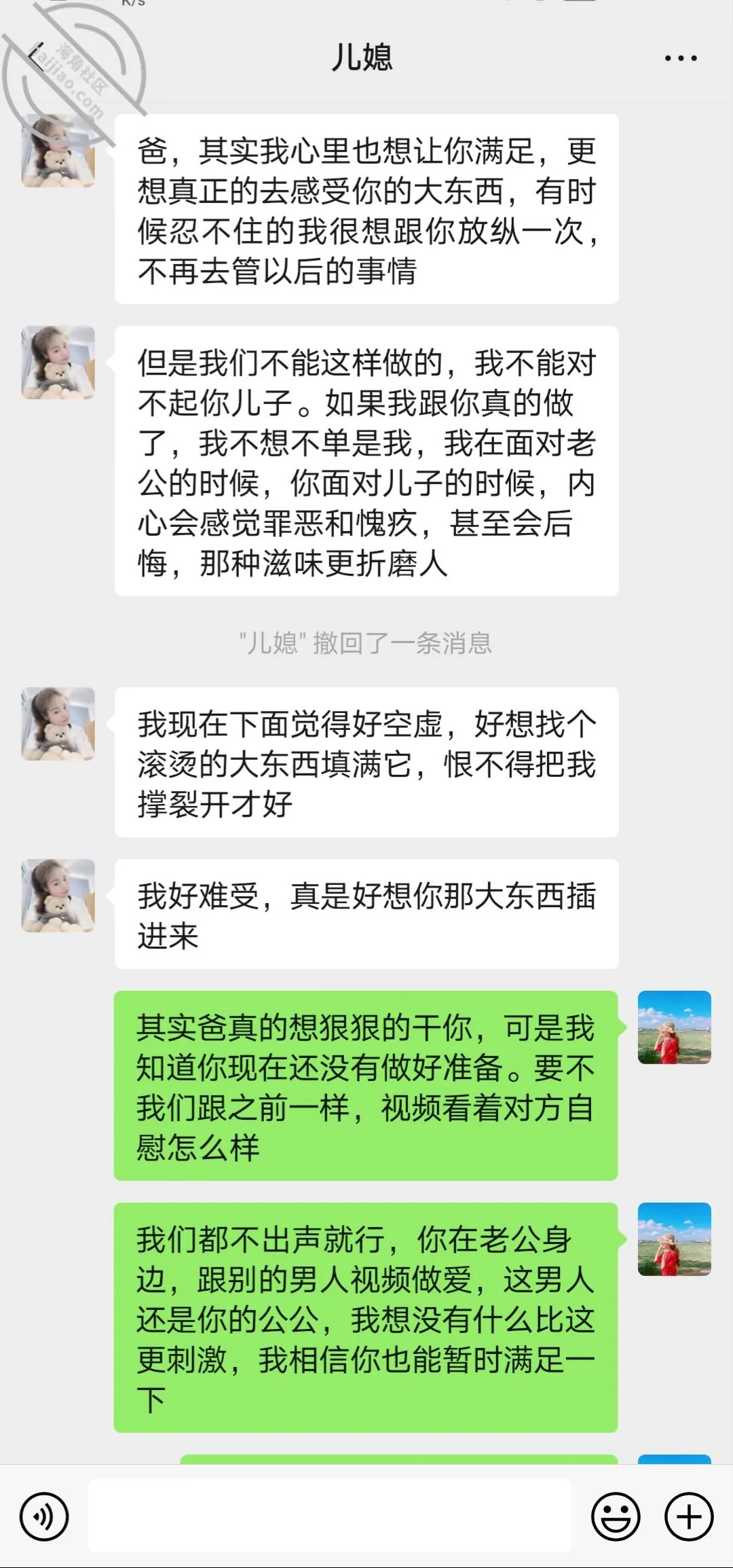The image size is (733, 1568).
Task: Open the chat info overflow menu
Action: 680,58
